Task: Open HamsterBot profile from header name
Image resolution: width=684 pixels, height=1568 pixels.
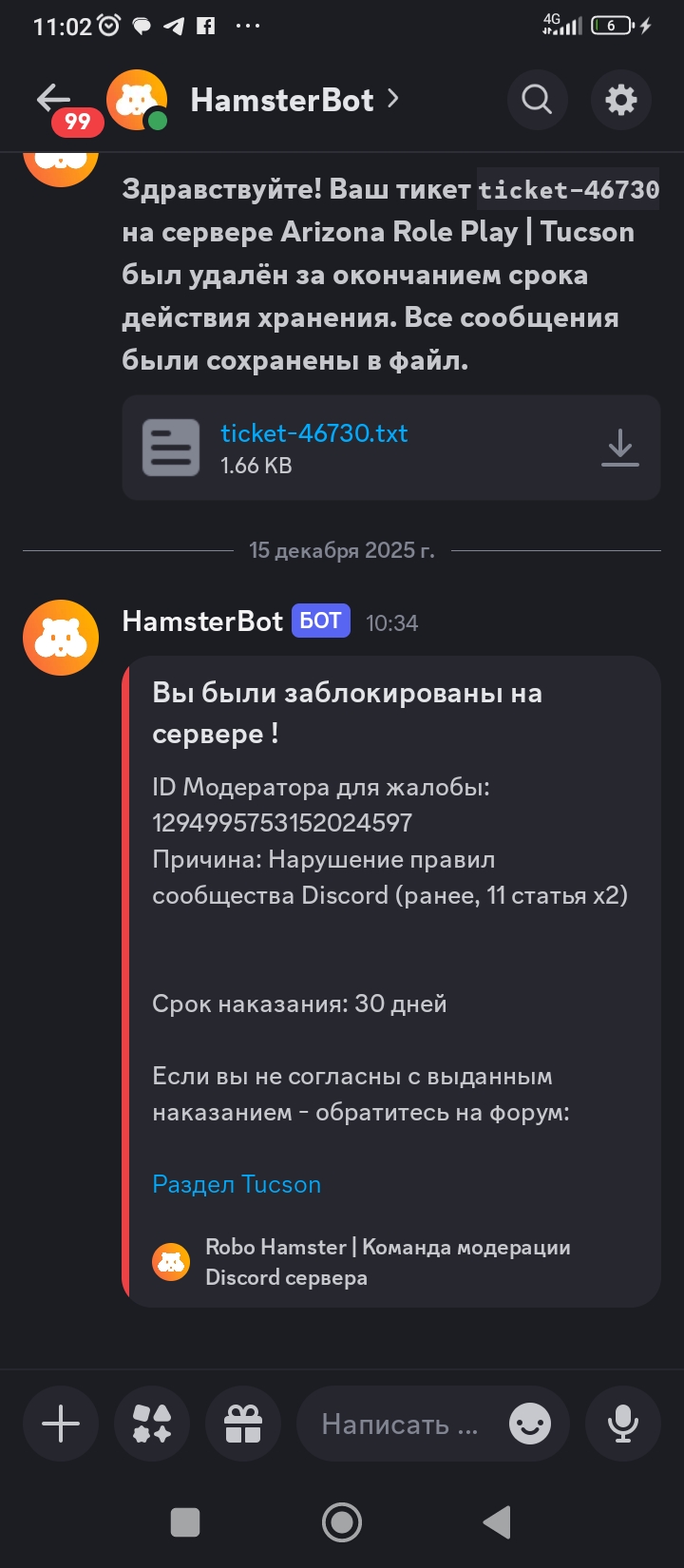Action: coord(282,100)
